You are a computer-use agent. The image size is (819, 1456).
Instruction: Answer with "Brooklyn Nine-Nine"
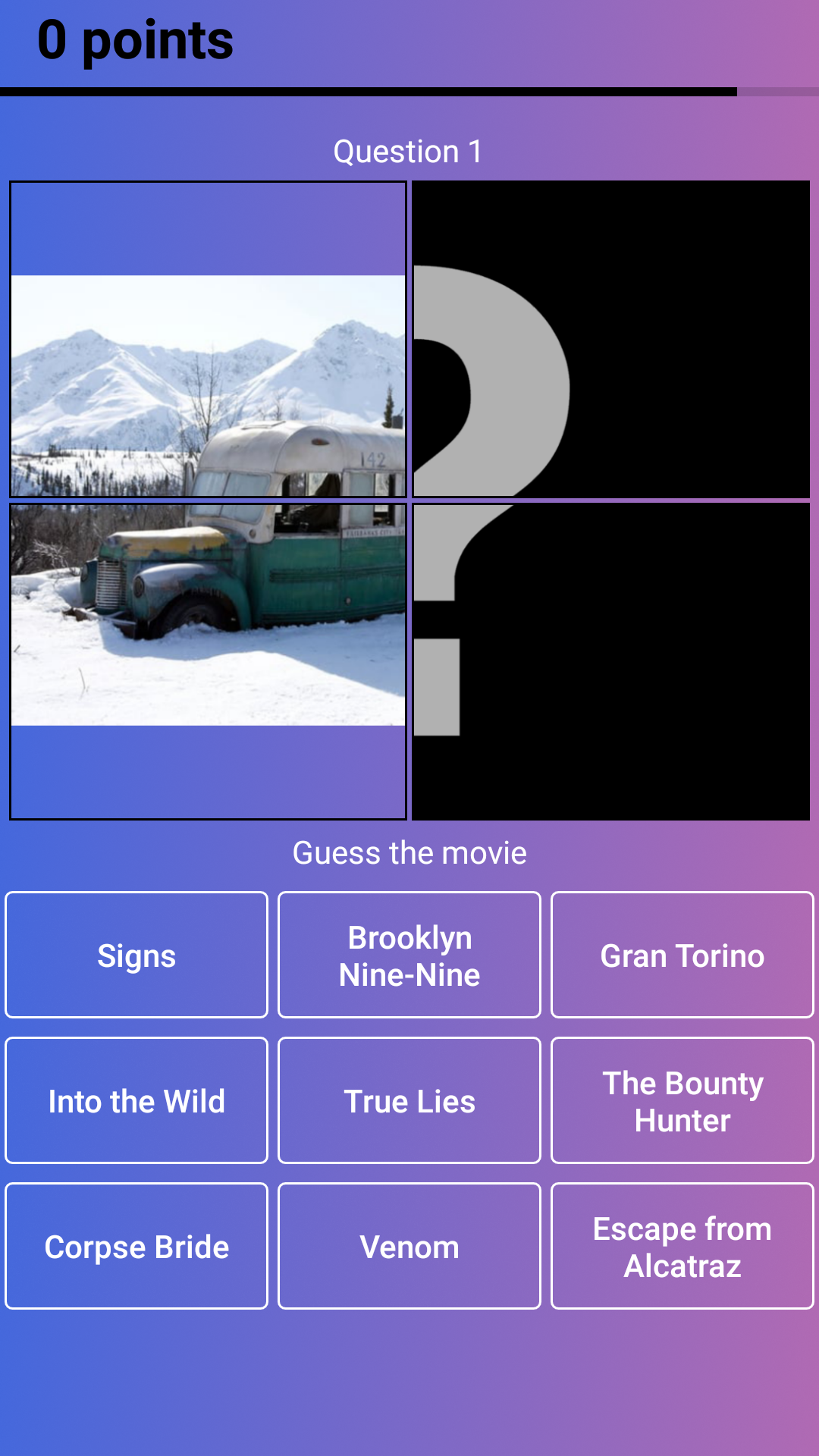(409, 955)
